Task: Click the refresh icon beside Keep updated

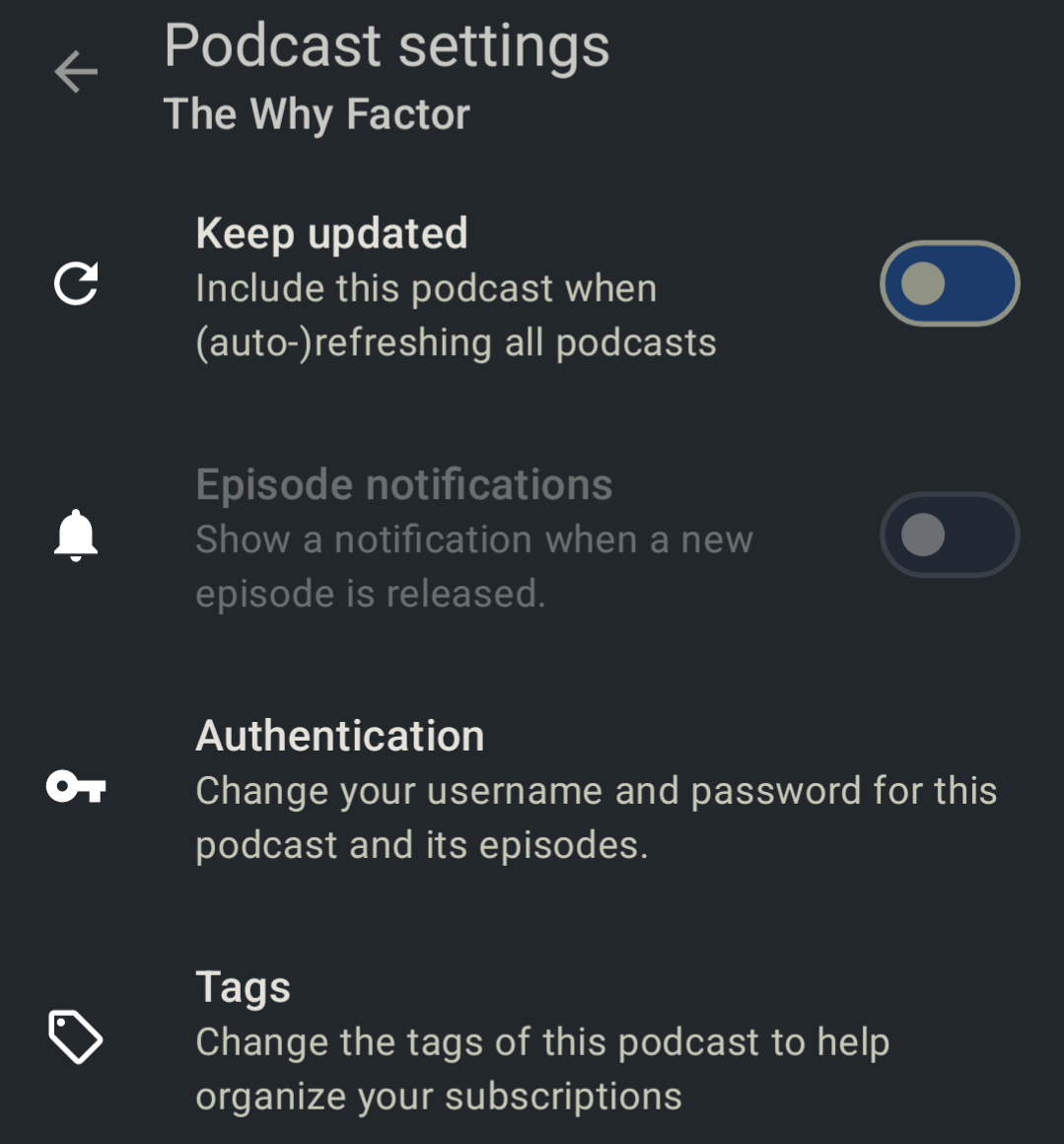Action: click(76, 284)
